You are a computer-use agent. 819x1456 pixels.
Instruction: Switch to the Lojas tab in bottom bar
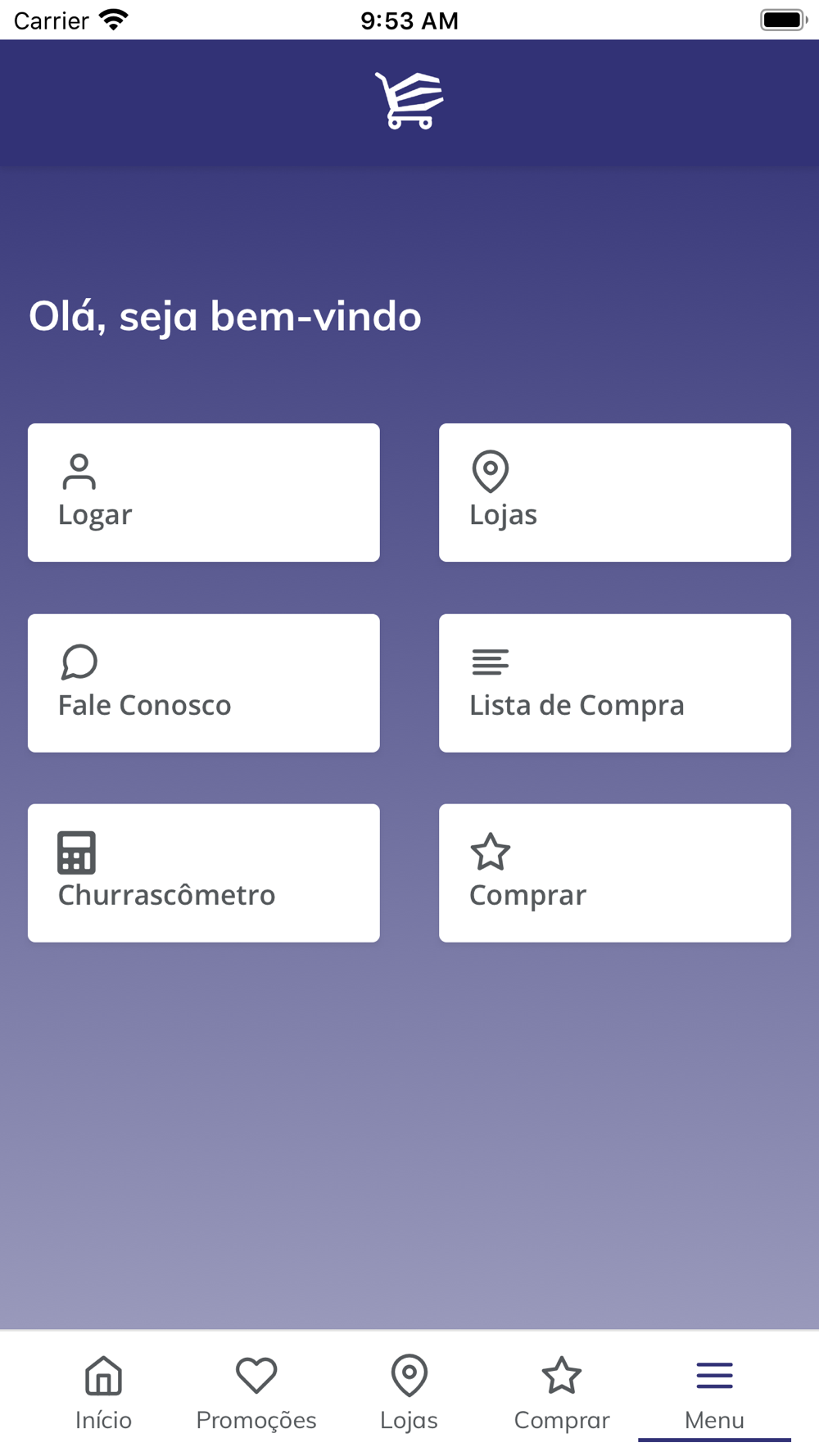click(409, 1393)
